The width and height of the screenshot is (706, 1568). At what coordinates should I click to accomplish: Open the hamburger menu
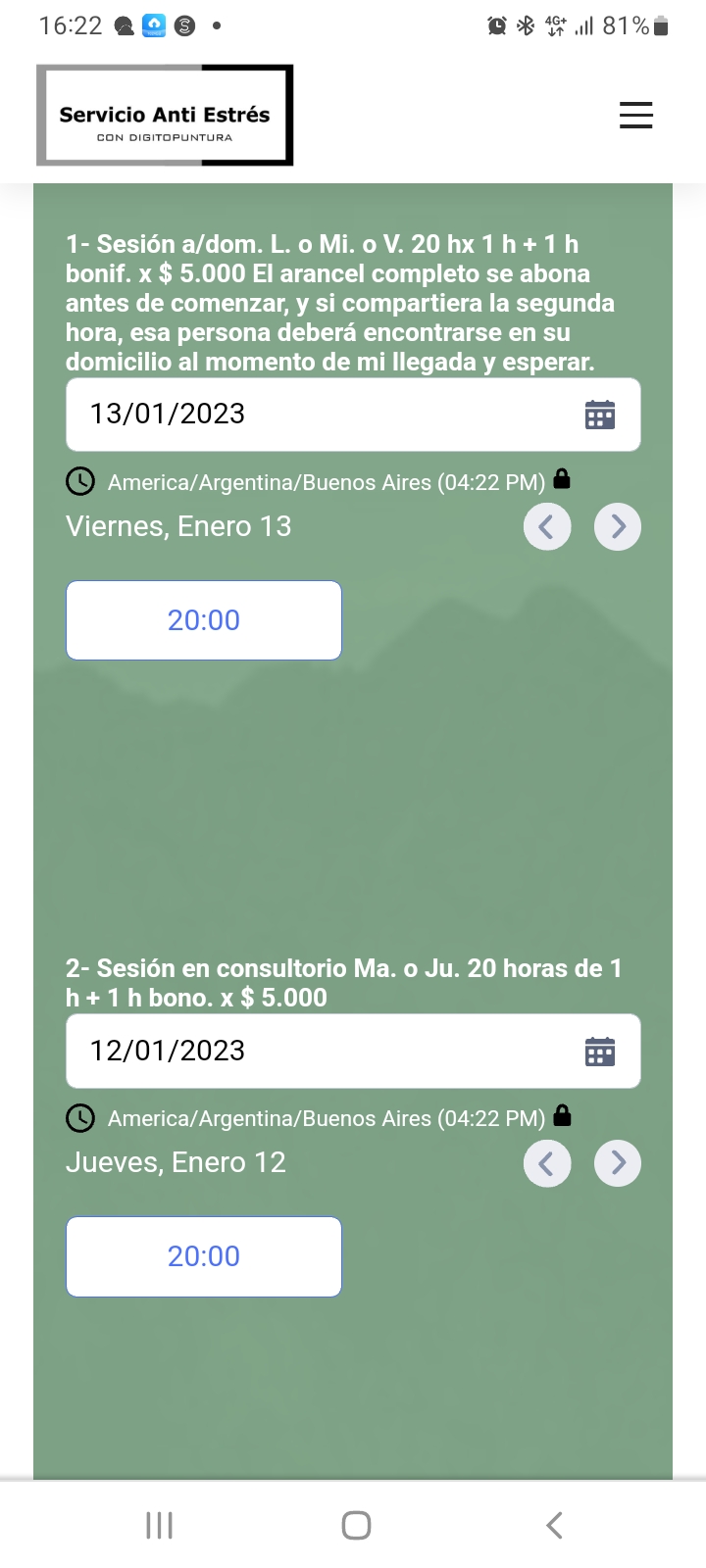coord(635,115)
